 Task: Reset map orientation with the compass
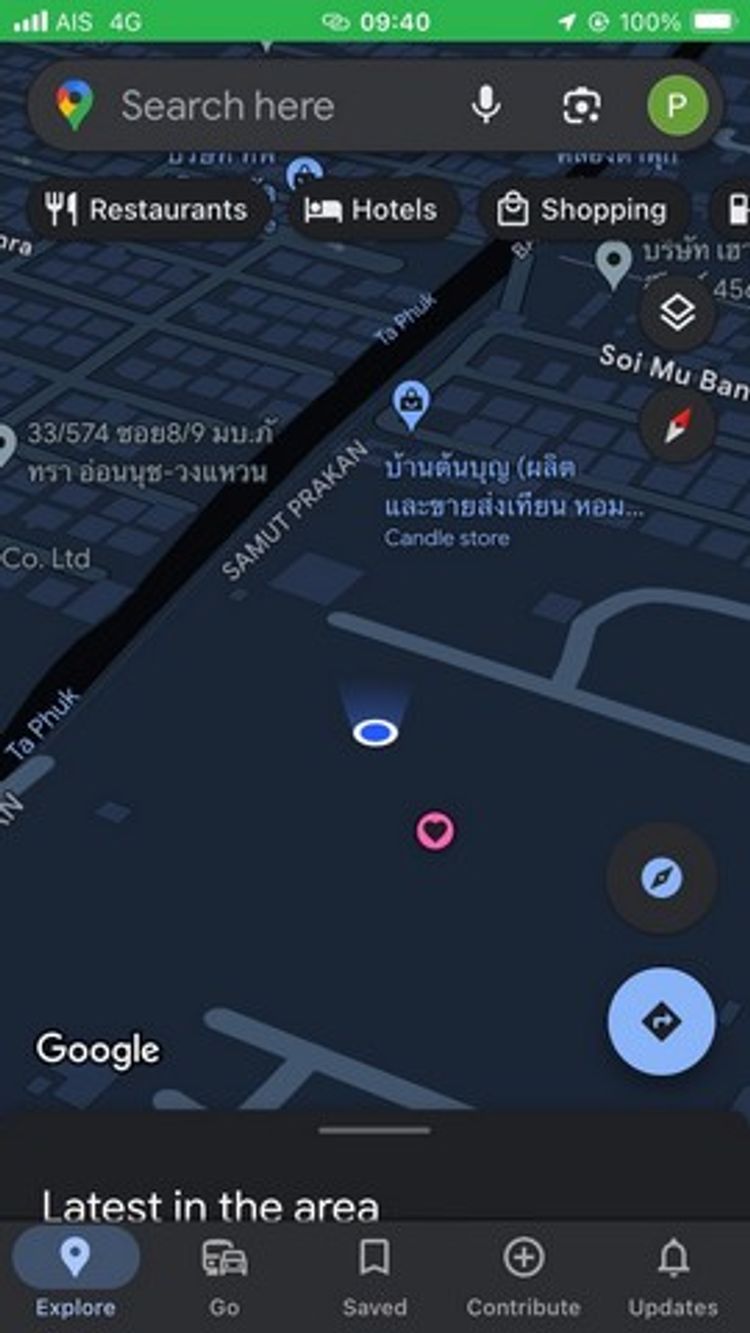[x=677, y=425]
